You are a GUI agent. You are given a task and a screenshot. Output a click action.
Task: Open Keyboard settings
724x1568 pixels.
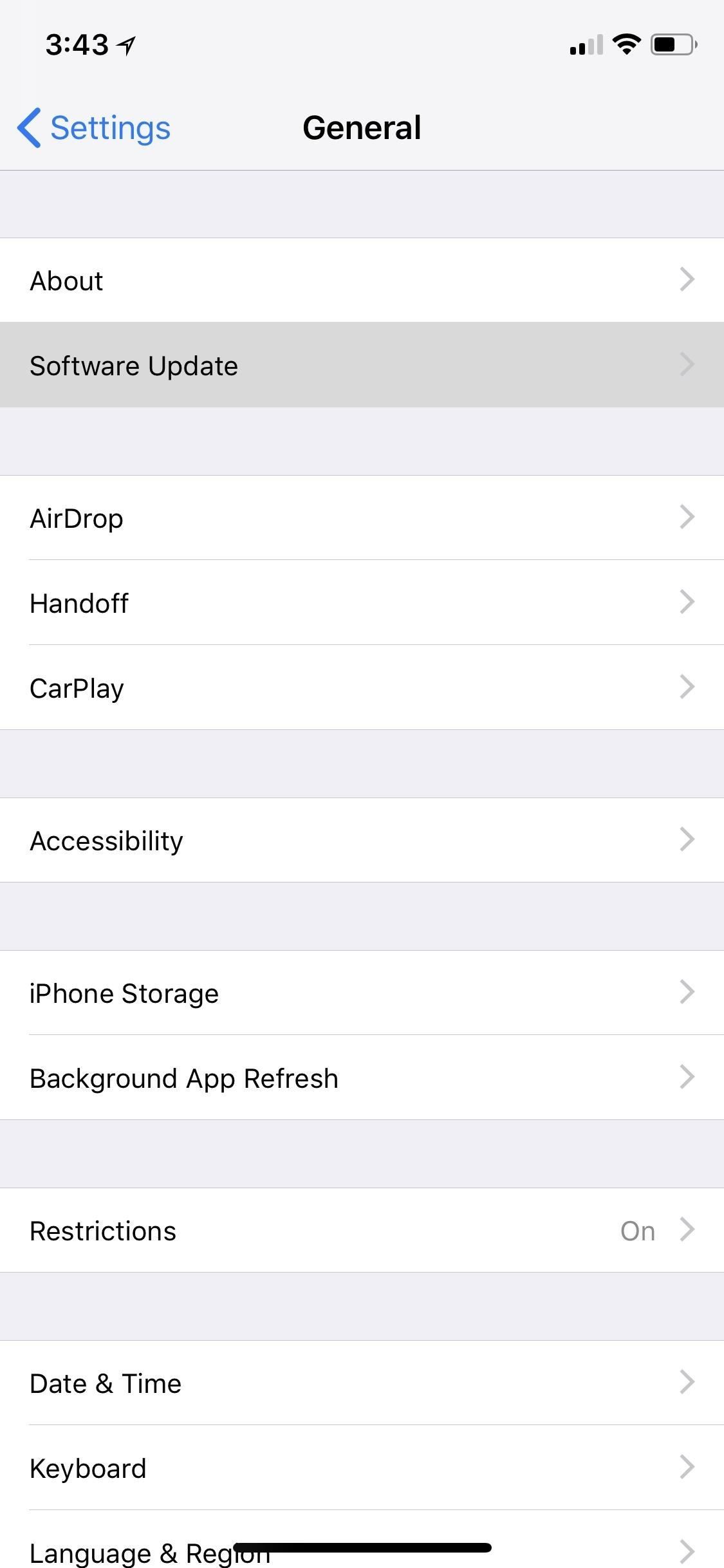tap(362, 1468)
